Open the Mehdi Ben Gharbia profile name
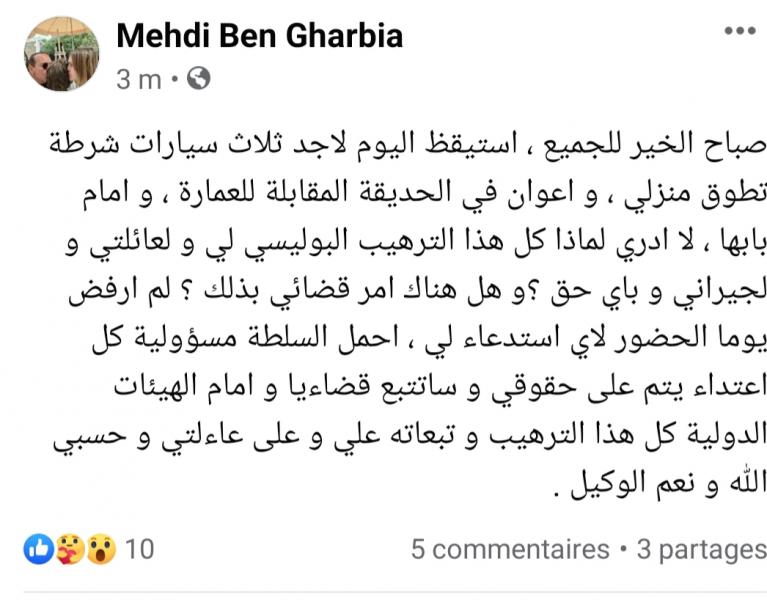Screen dimensions: 767x600 point(259,37)
